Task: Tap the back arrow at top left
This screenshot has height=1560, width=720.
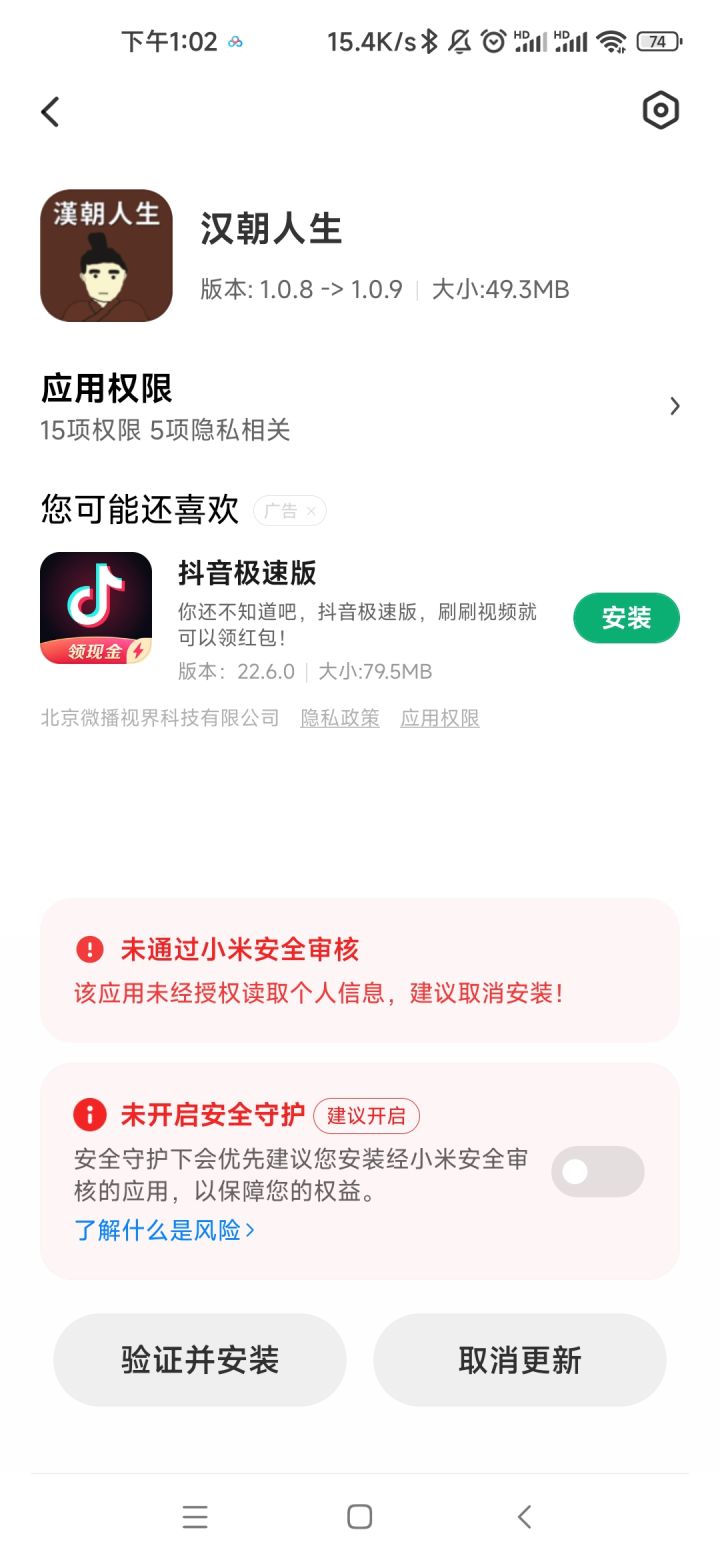Action: [x=49, y=111]
